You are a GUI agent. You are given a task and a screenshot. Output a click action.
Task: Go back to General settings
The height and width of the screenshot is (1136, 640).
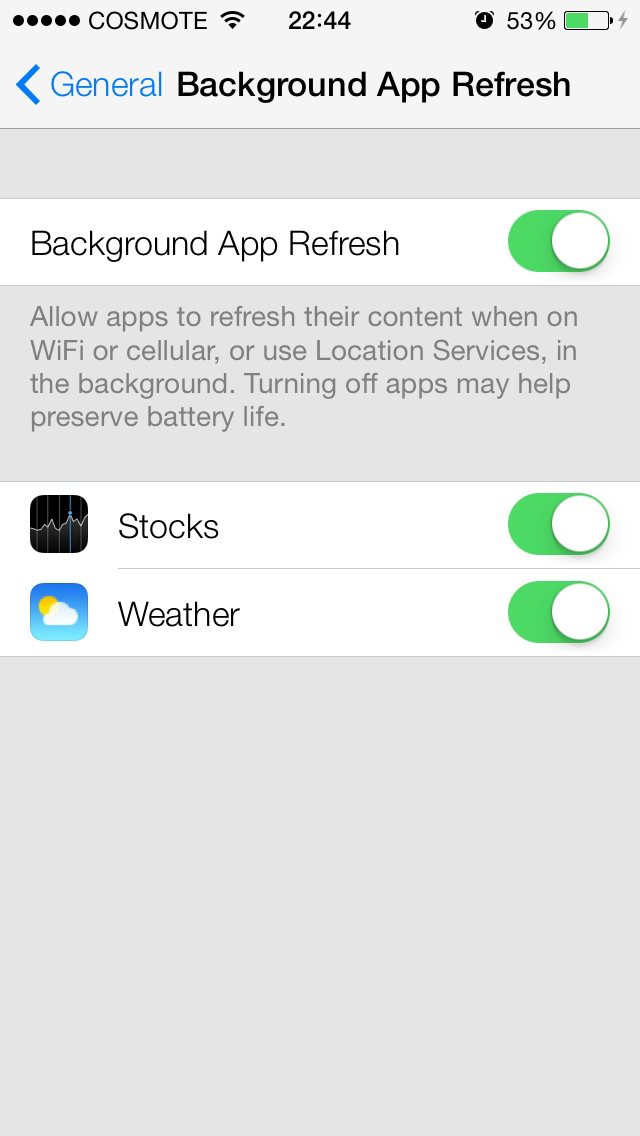coord(89,85)
